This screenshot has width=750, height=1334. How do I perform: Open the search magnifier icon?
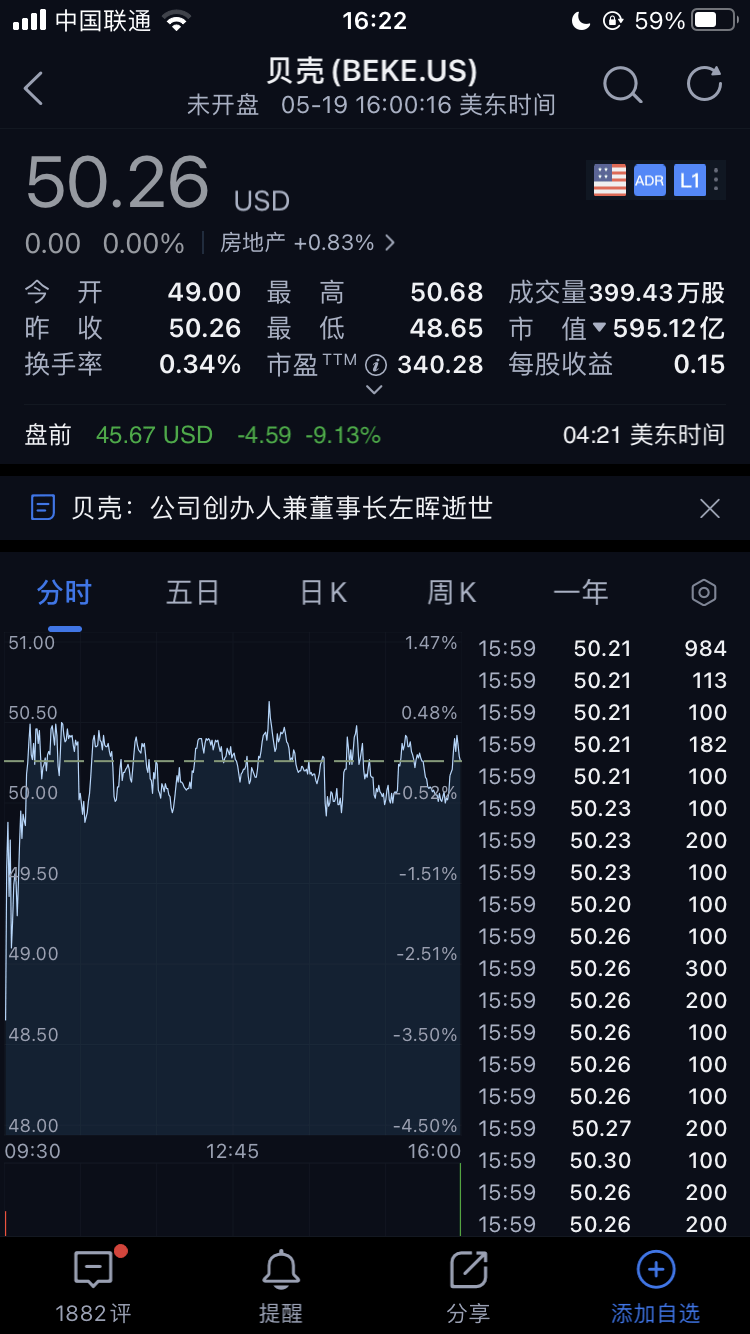622,86
